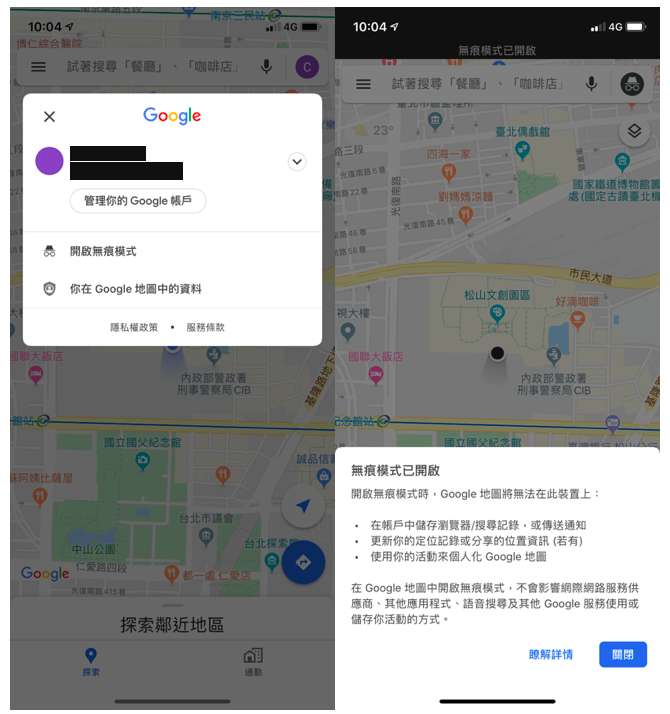Dismiss the notice with 關閉
670x714 pixels.
pos(622,654)
